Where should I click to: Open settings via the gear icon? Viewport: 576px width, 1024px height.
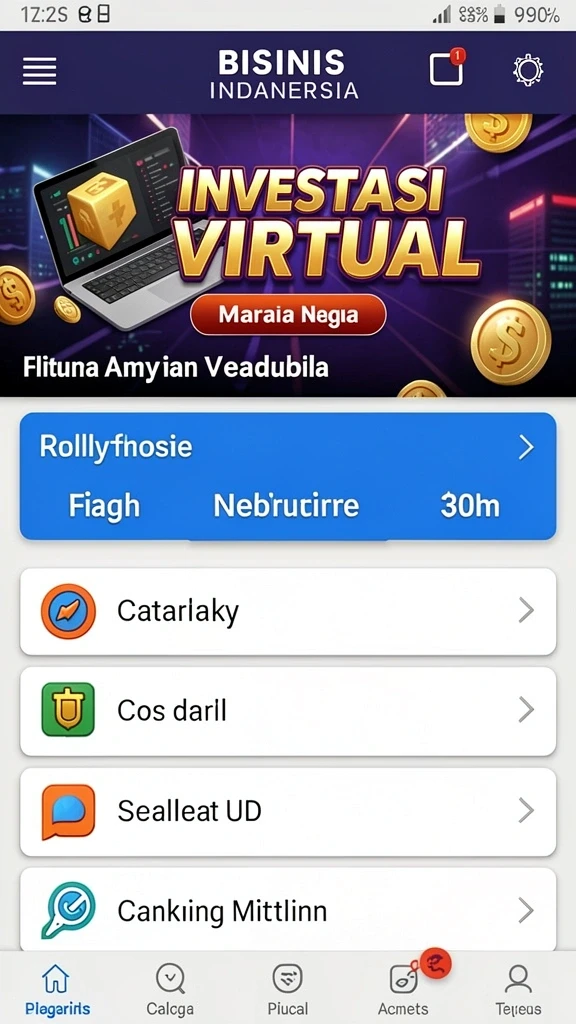528,71
